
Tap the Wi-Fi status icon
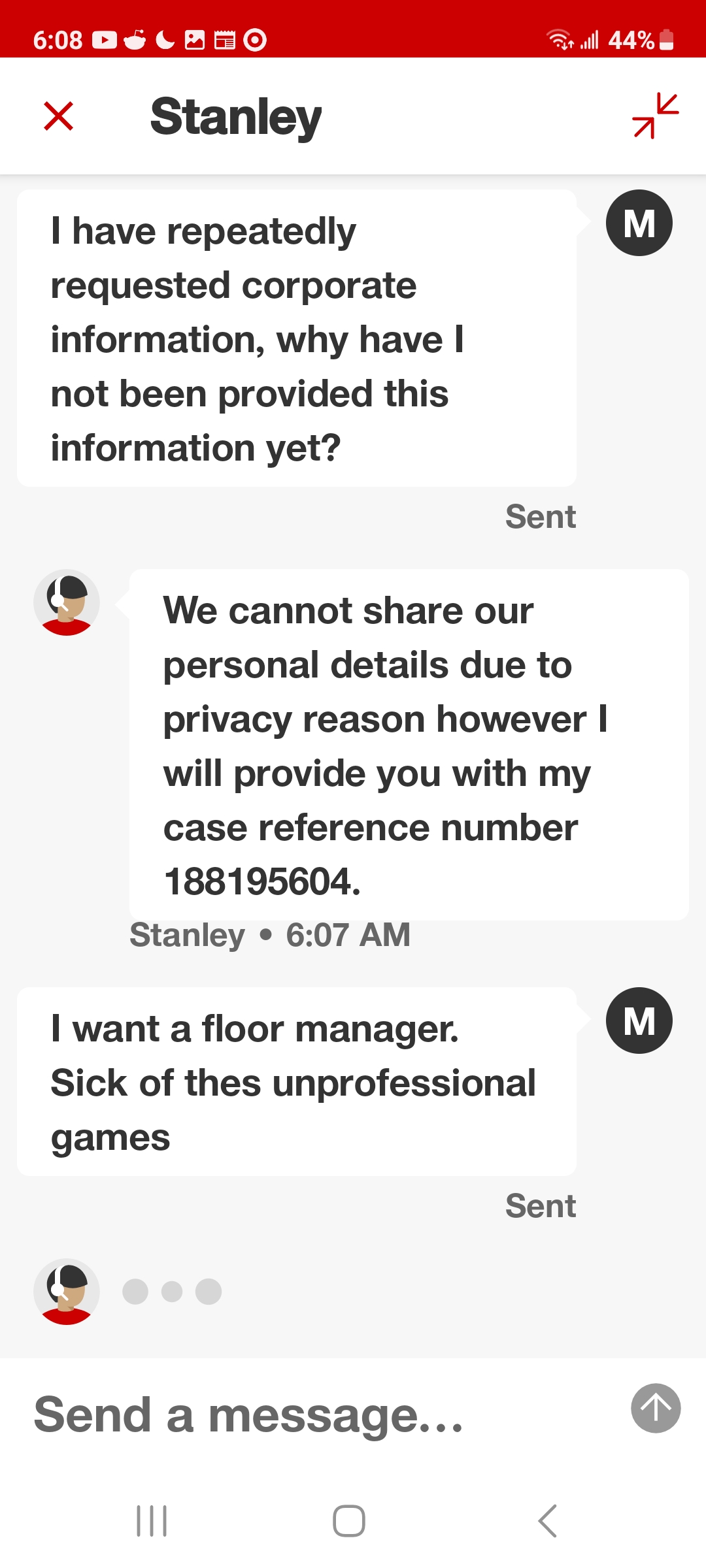559,41
